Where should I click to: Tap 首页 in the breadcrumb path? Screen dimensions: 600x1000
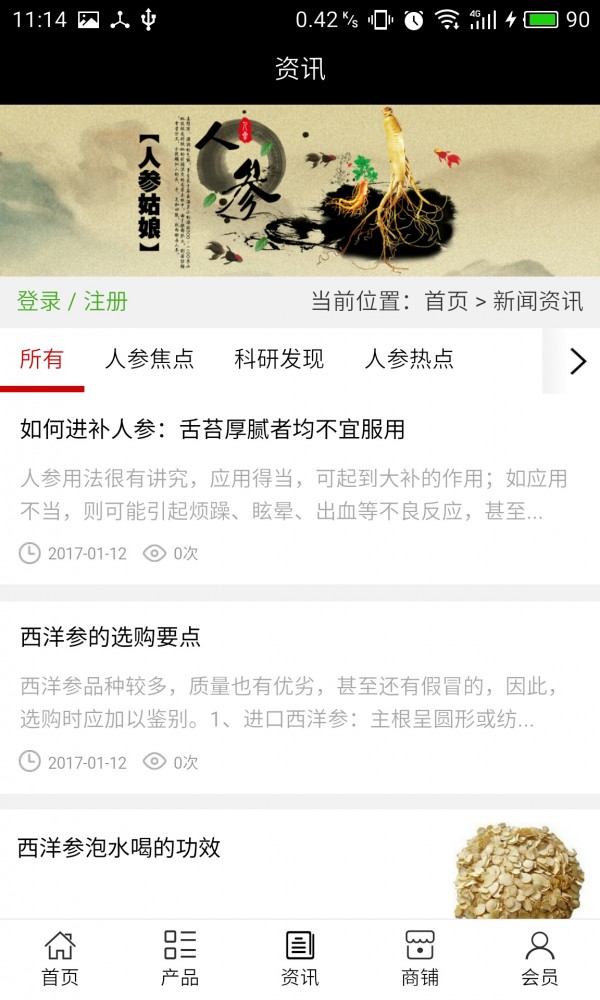point(446,301)
